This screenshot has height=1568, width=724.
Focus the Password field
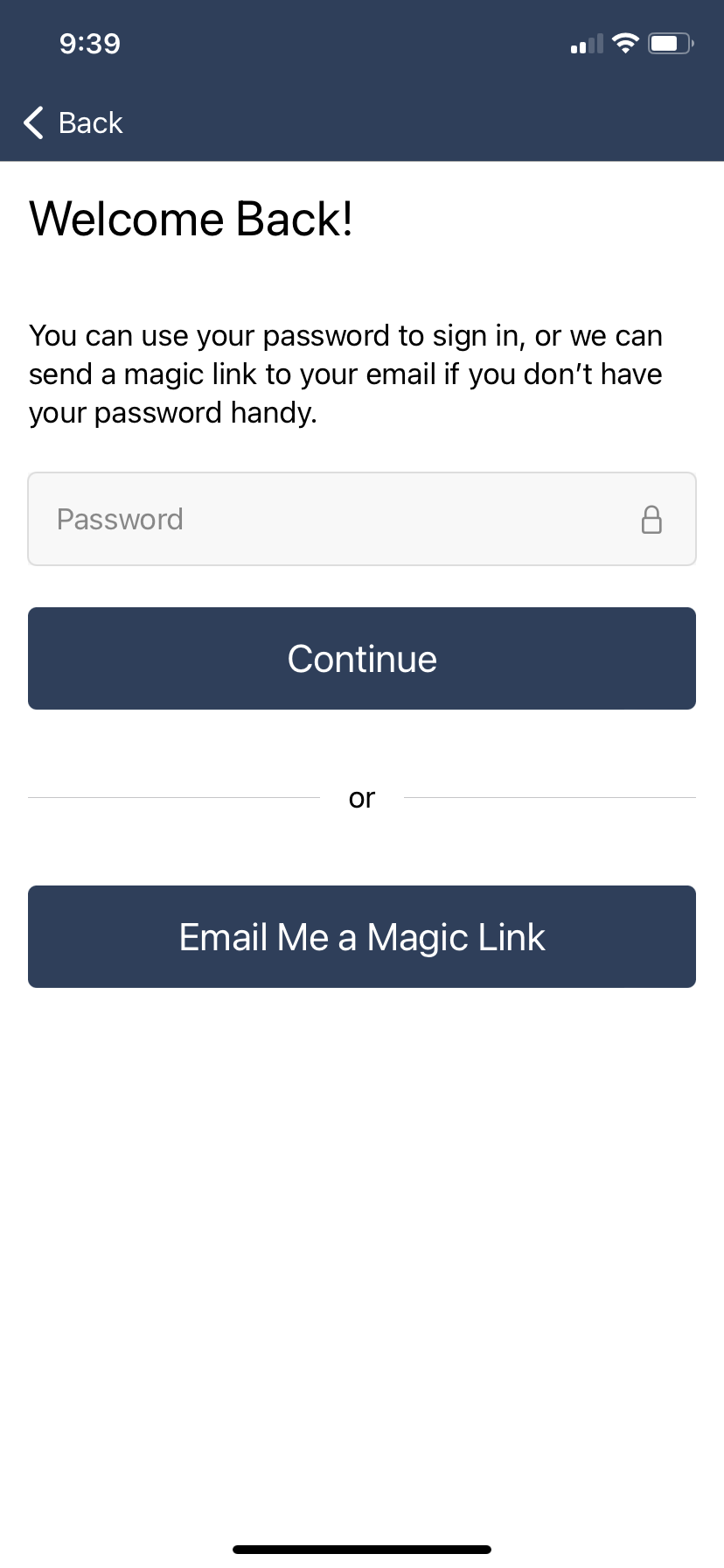coord(332,519)
